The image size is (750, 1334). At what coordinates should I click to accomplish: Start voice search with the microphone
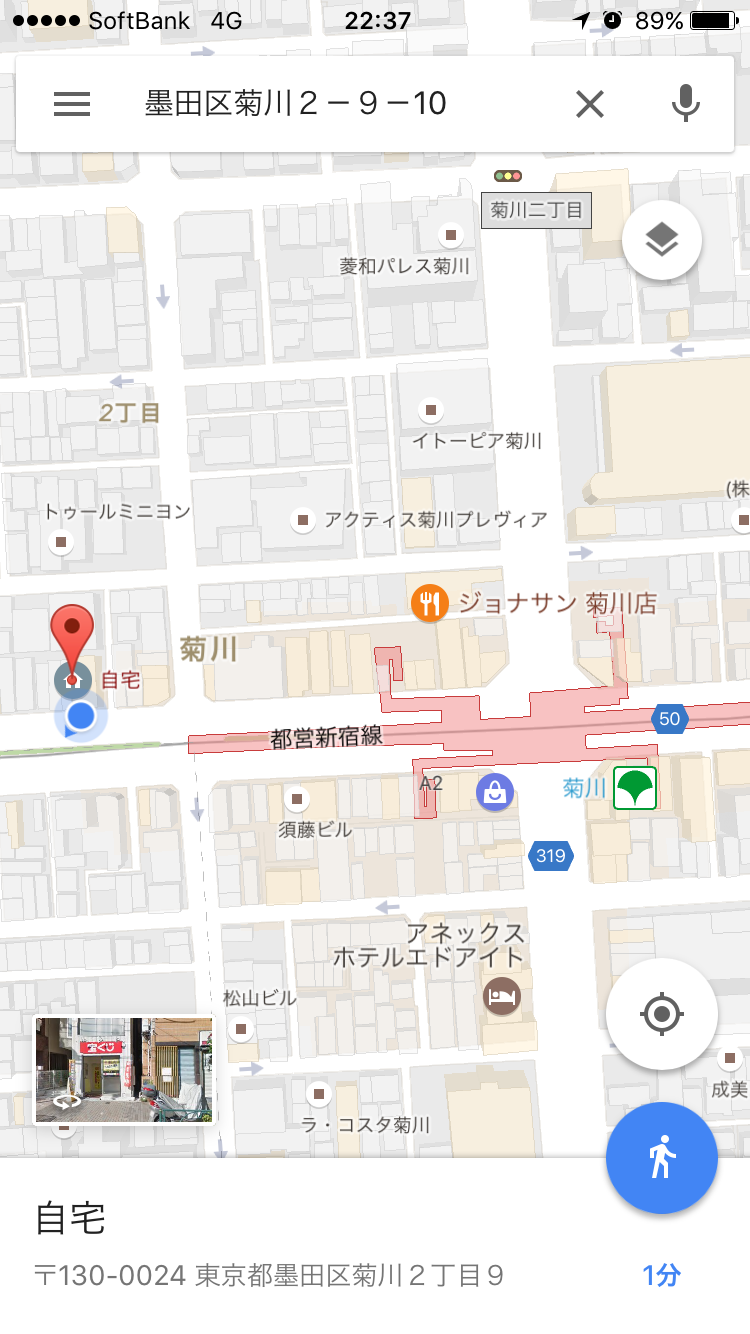685,104
